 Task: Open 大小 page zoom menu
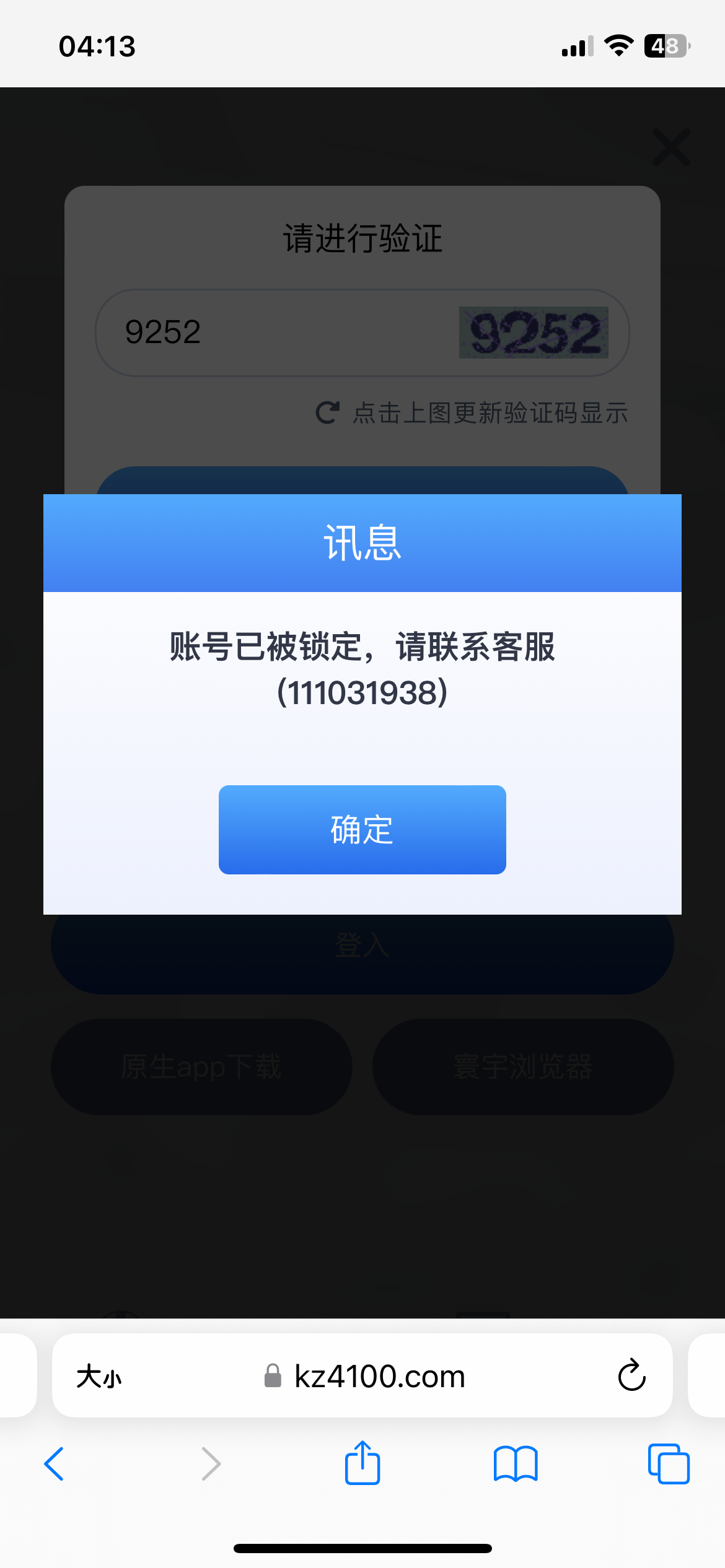point(100,1376)
